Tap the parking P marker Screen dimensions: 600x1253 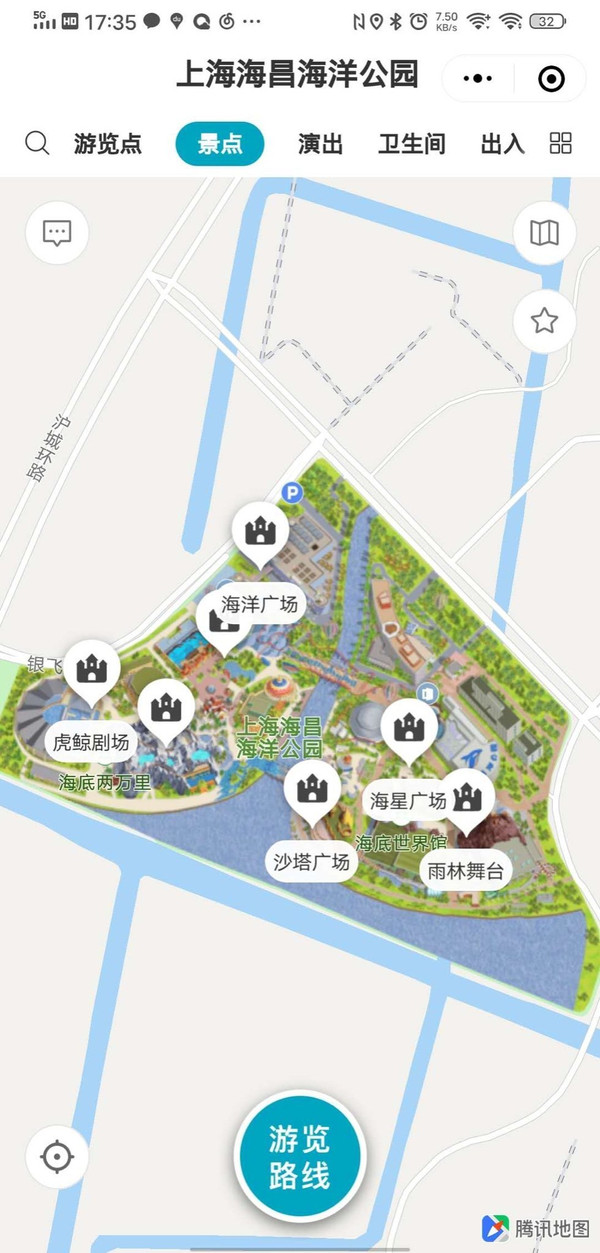pos(292,492)
